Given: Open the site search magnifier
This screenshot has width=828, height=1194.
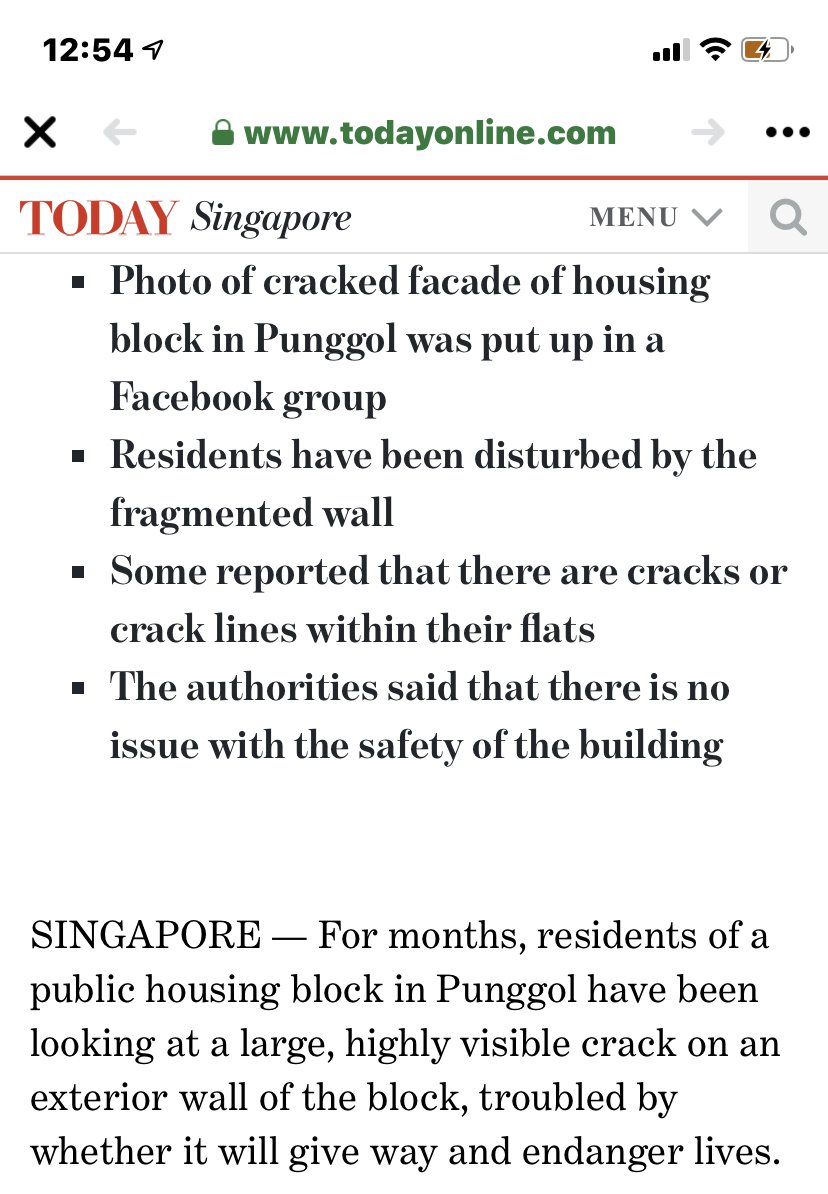Looking at the screenshot, I should pyautogui.click(x=788, y=217).
